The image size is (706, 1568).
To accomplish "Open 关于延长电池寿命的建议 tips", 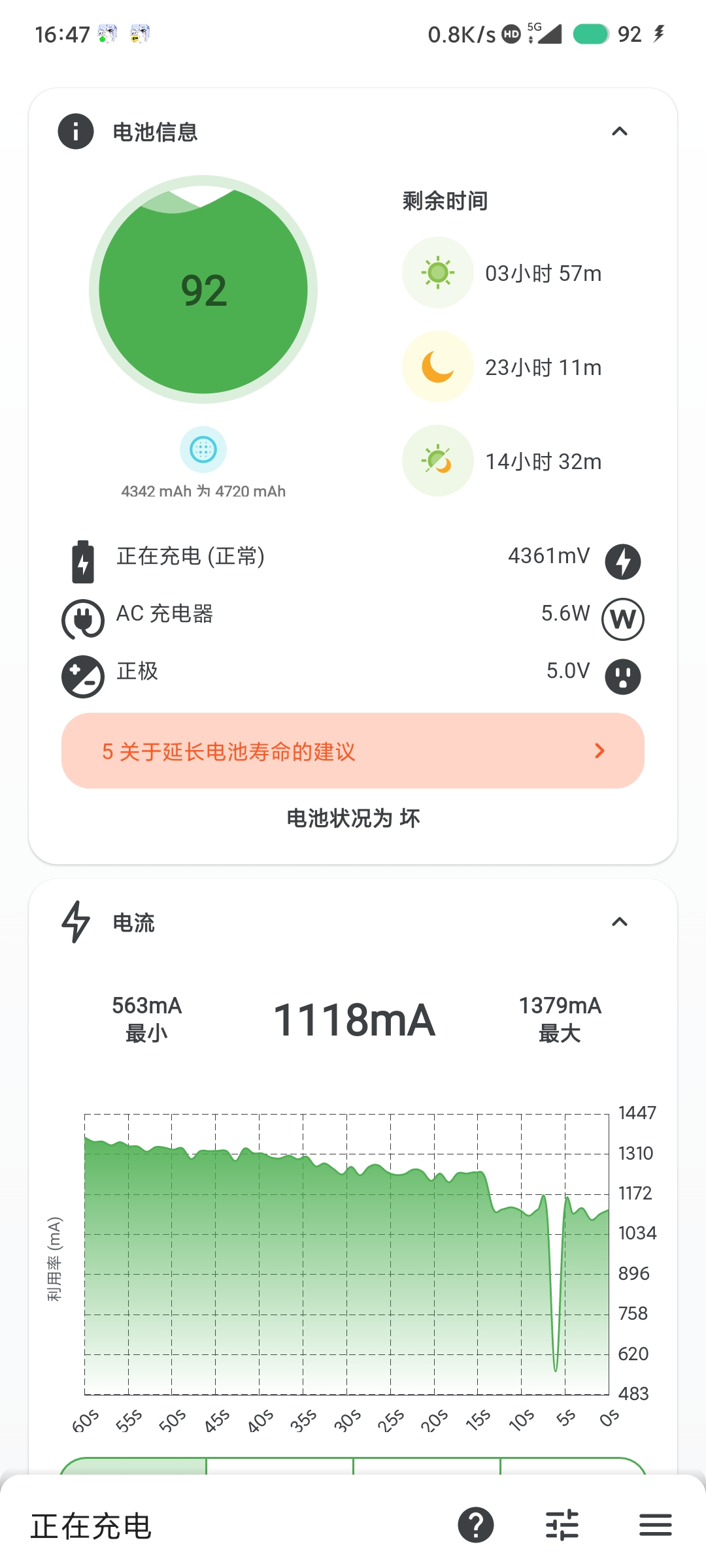I will (353, 751).
